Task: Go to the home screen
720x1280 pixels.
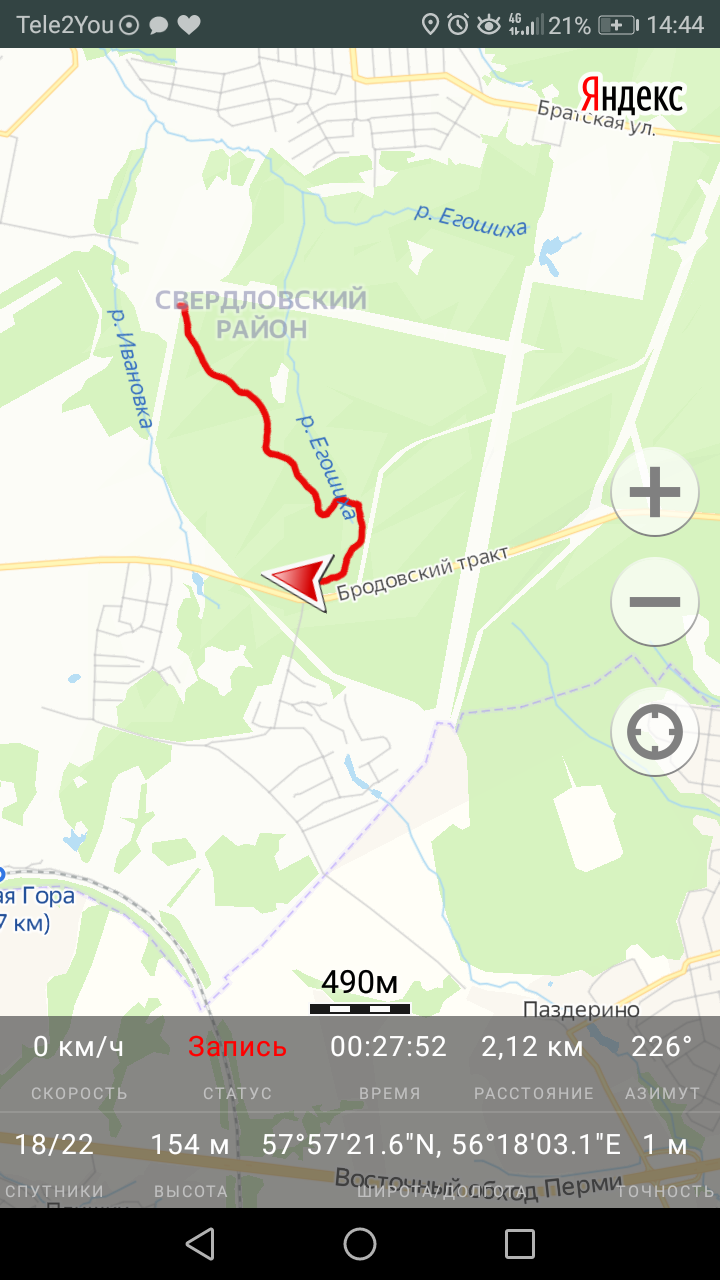Action: coord(360,1244)
